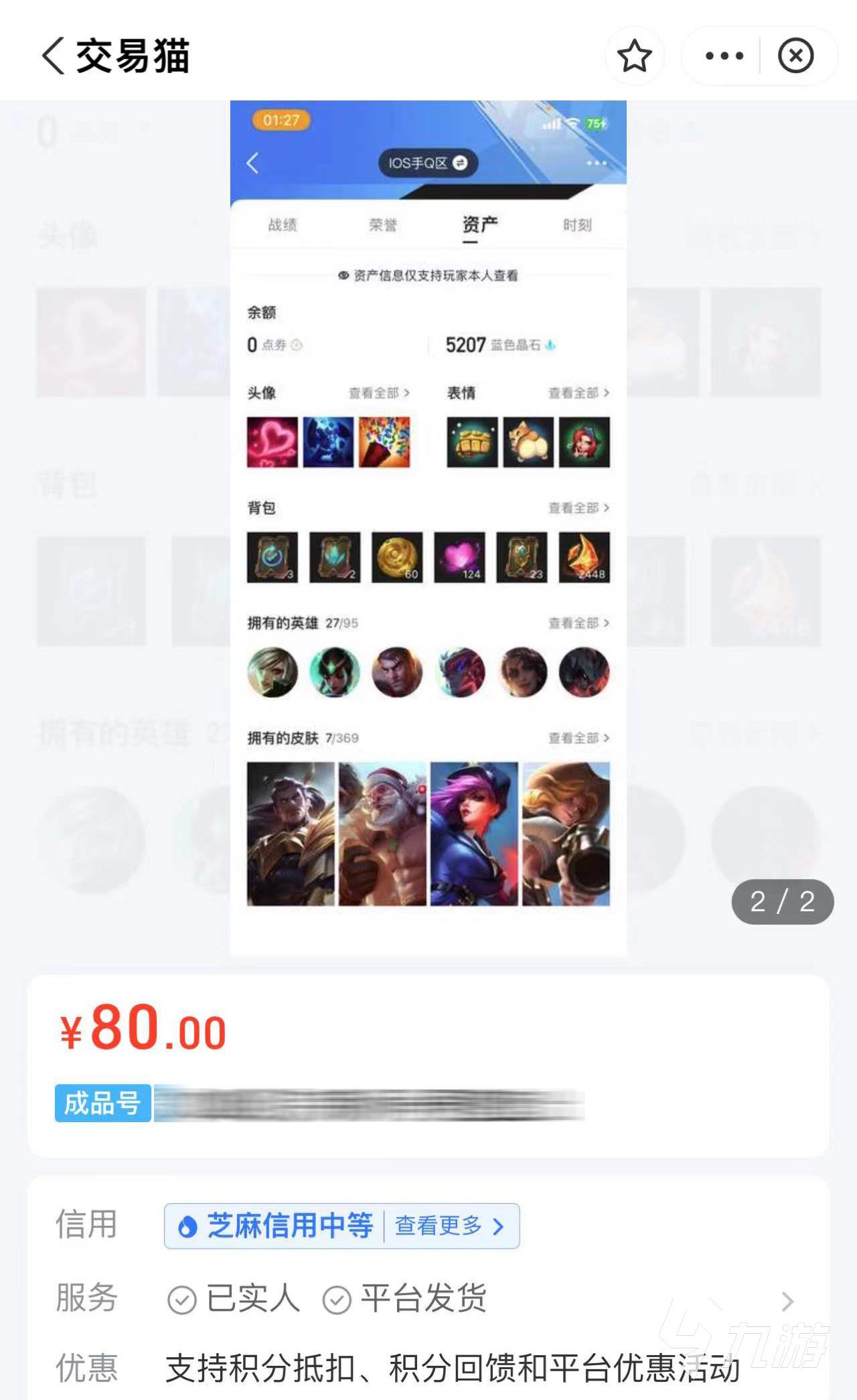
Task: Open the product screenshot image
Action: point(428,528)
